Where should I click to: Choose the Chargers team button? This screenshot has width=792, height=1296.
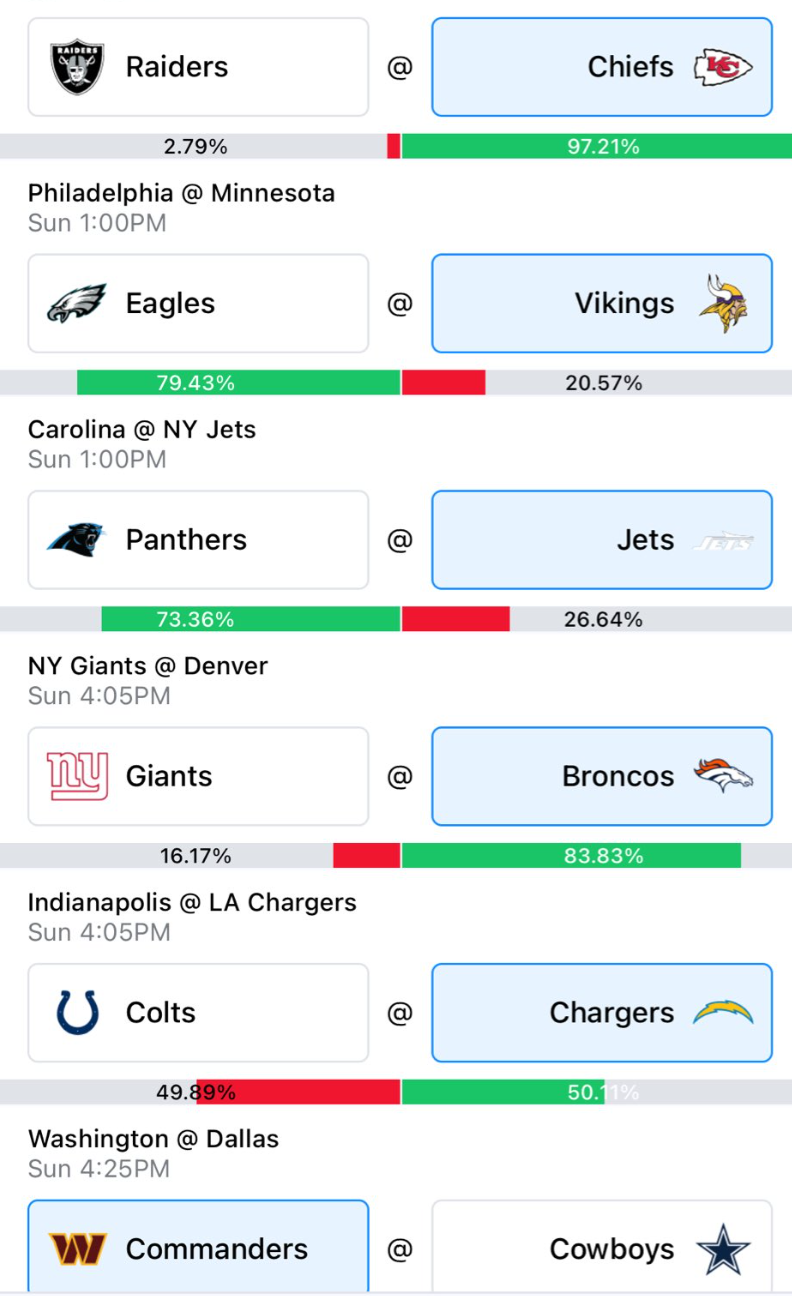point(601,1012)
